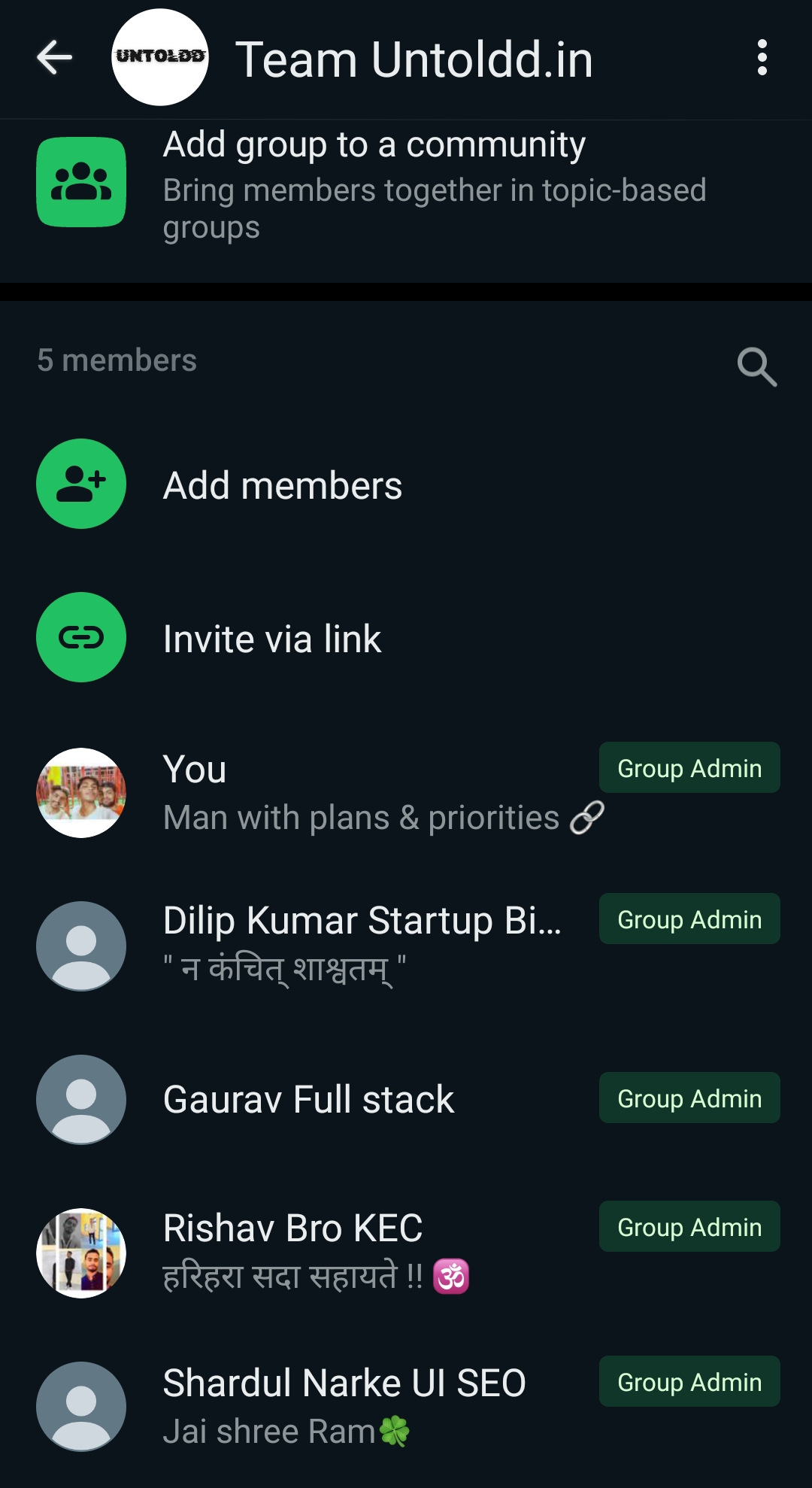Go back using the arrow icon
The width and height of the screenshot is (812, 1488).
[55, 58]
